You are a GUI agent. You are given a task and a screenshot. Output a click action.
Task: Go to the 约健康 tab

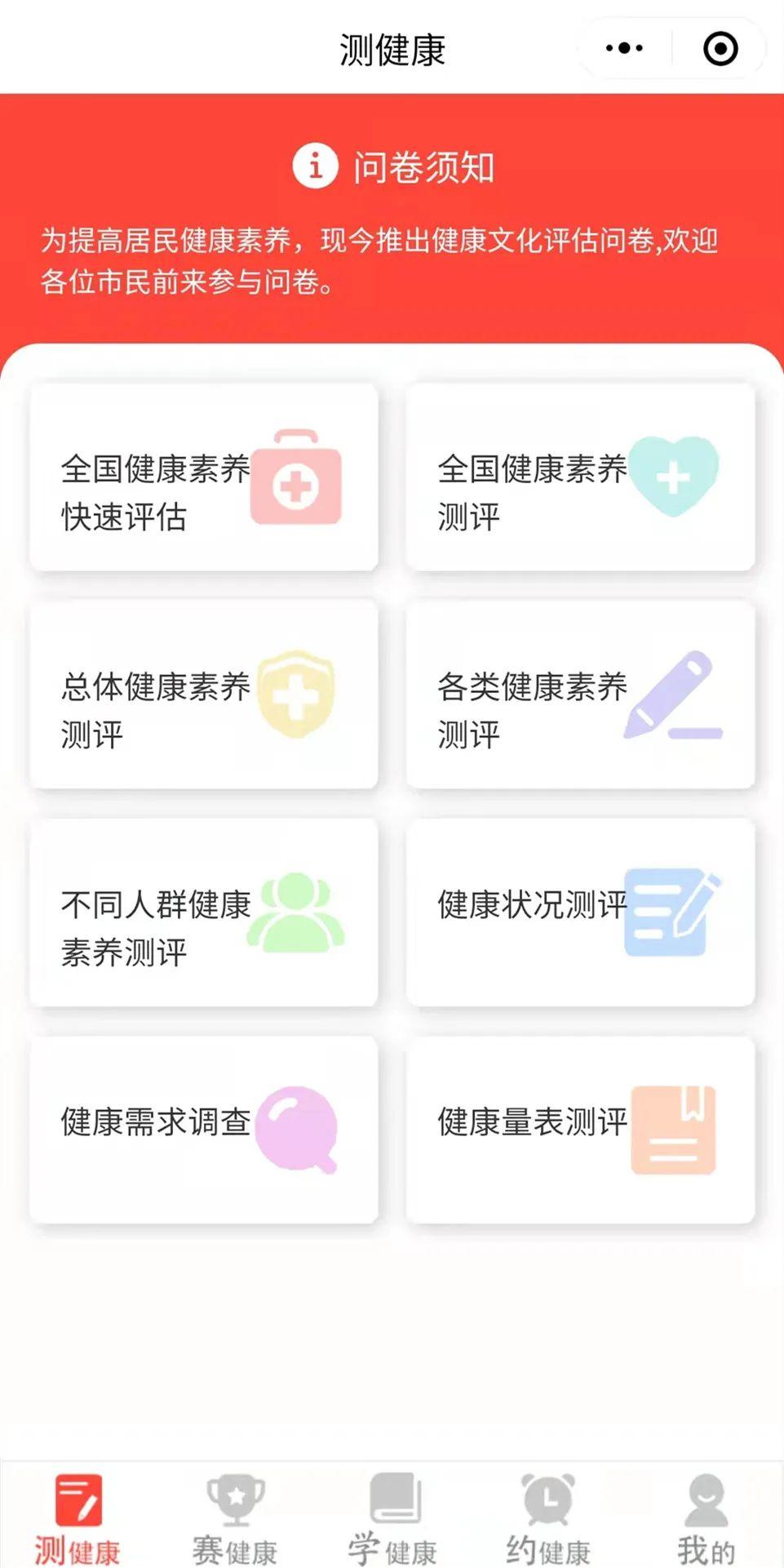click(x=548, y=1518)
